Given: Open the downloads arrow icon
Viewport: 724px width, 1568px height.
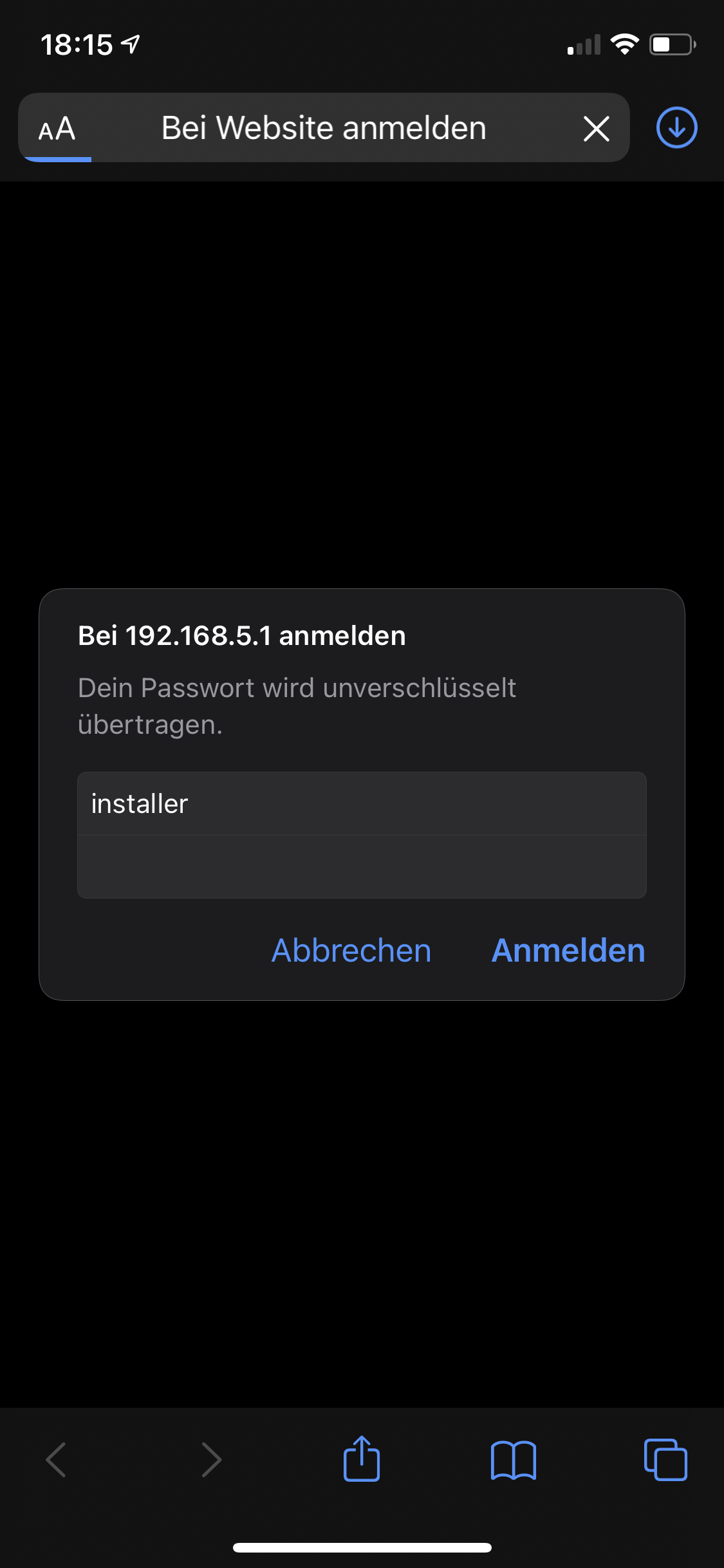Looking at the screenshot, I should pos(676,127).
